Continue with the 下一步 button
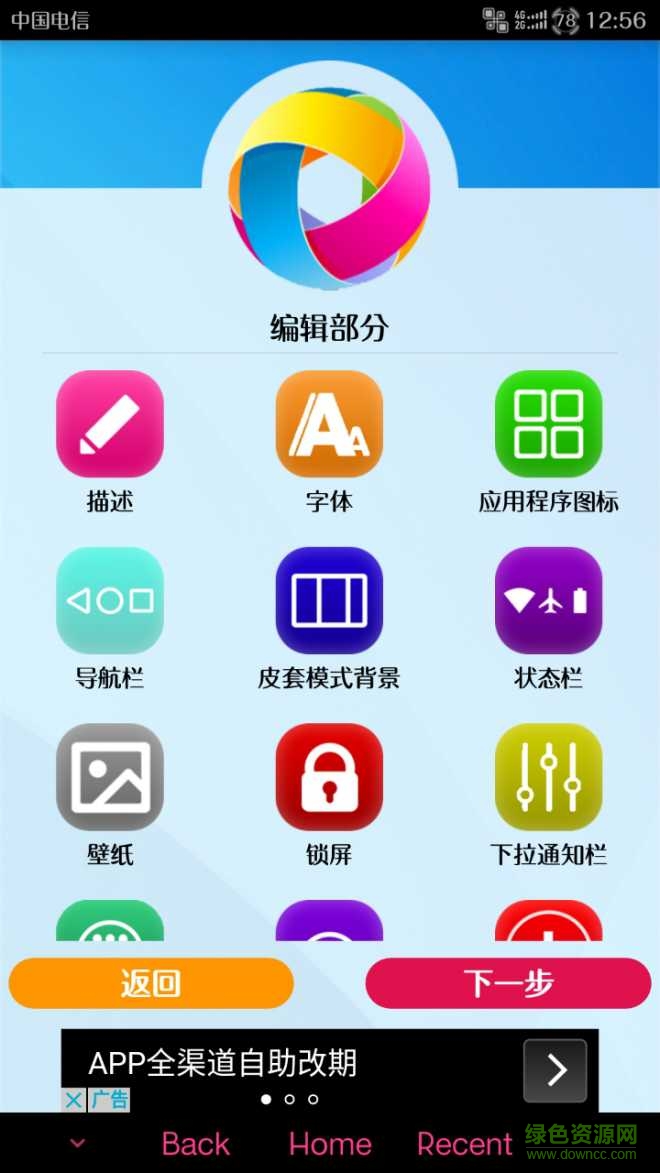Viewport: 660px width, 1173px height. point(508,983)
